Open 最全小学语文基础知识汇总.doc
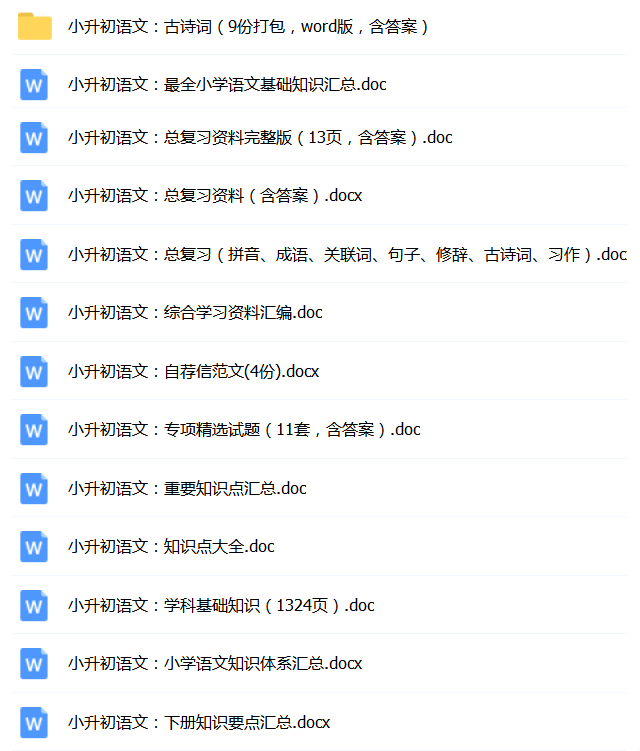This screenshot has width=640, height=751. click(227, 85)
